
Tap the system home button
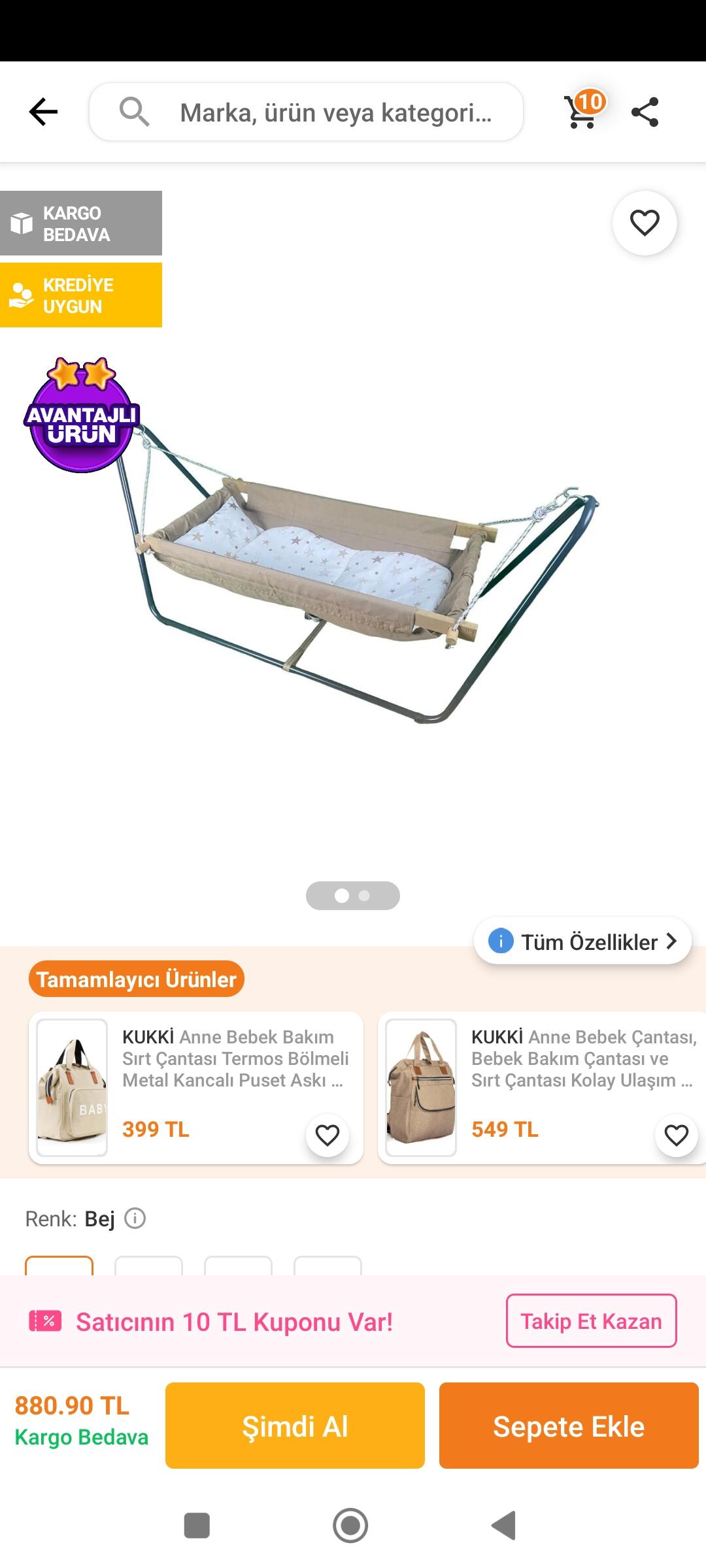click(350, 1526)
